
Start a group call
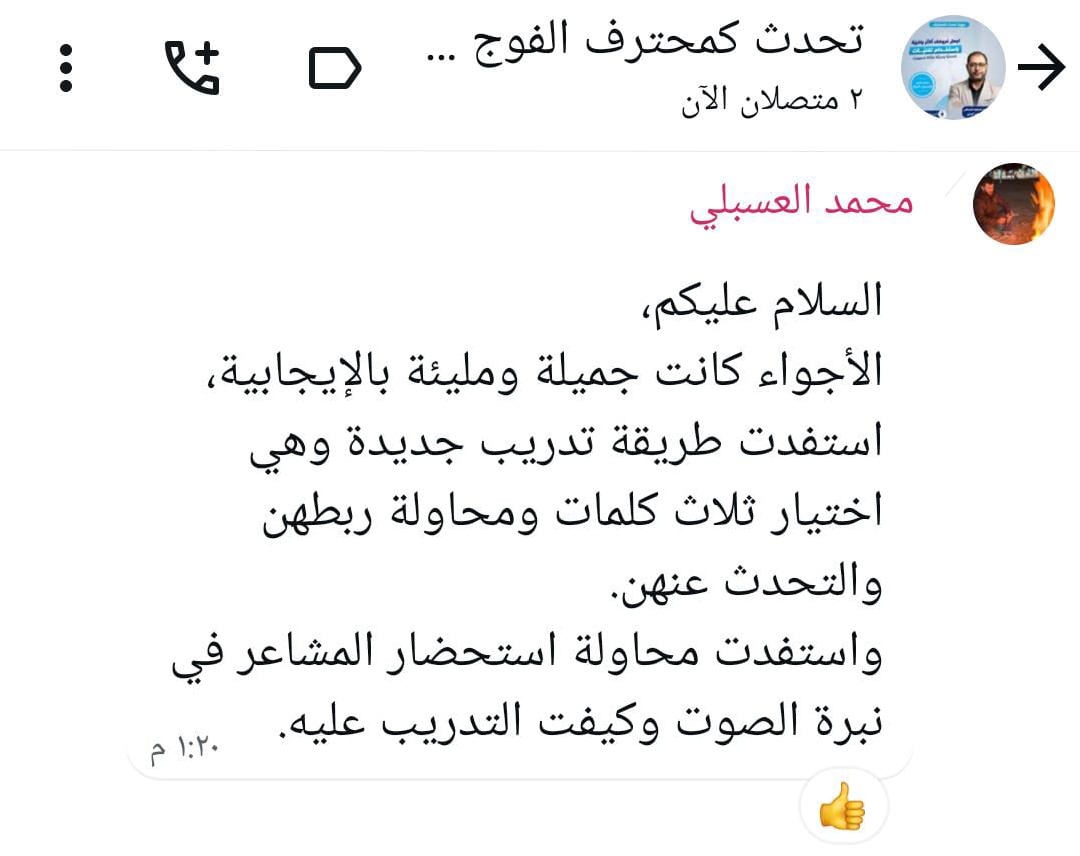191,69
